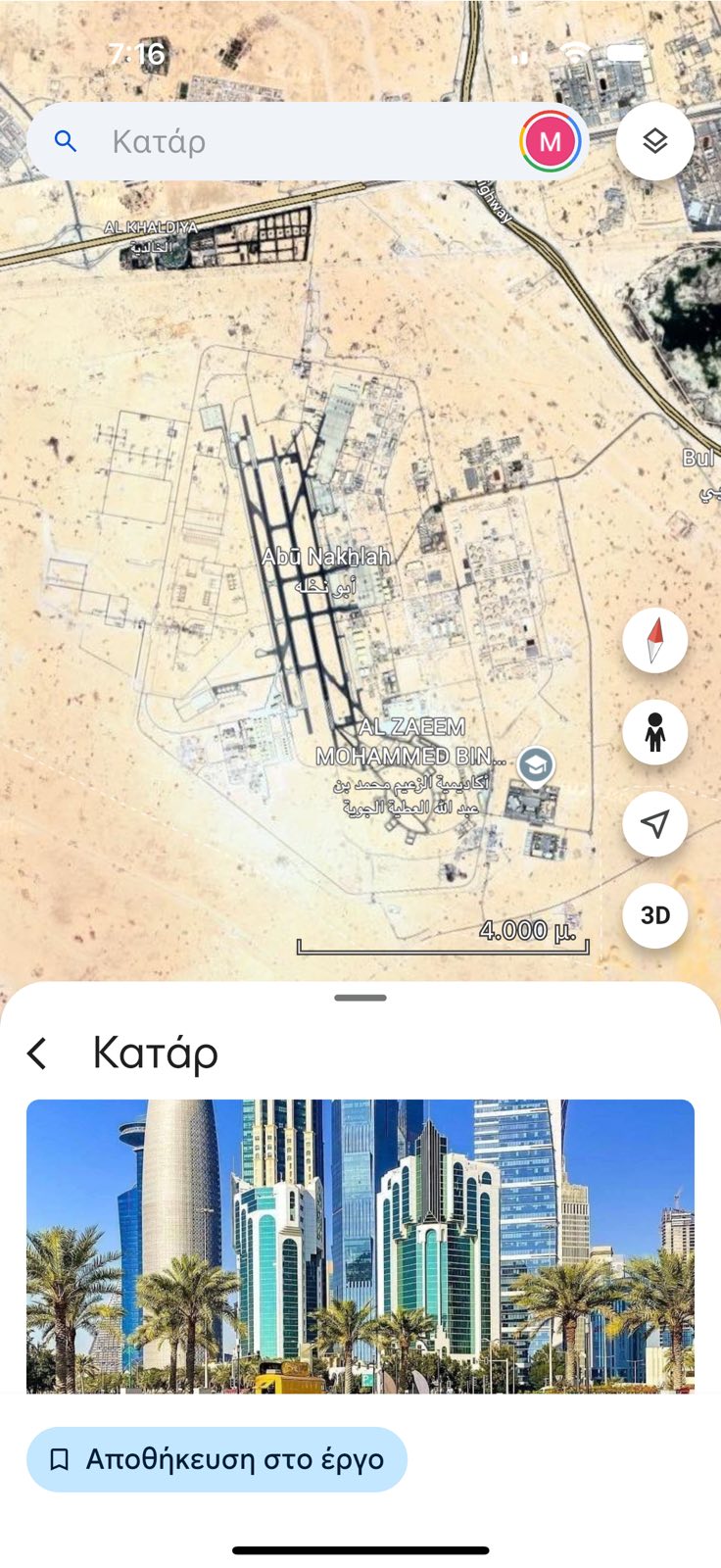Open the Al Zaeem academy map pin
Viewport: 721px width, 1568px height.
[536, 764]
